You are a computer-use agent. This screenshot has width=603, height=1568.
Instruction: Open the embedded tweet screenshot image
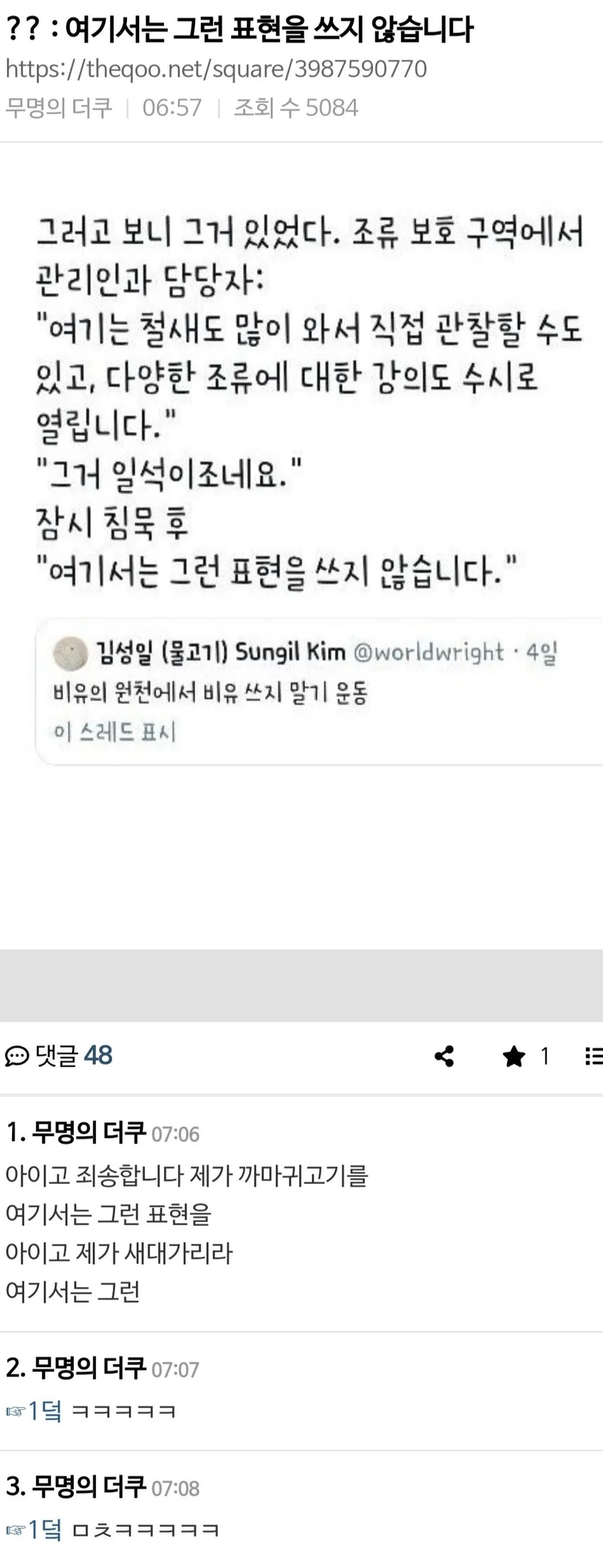tap(310, 482)
